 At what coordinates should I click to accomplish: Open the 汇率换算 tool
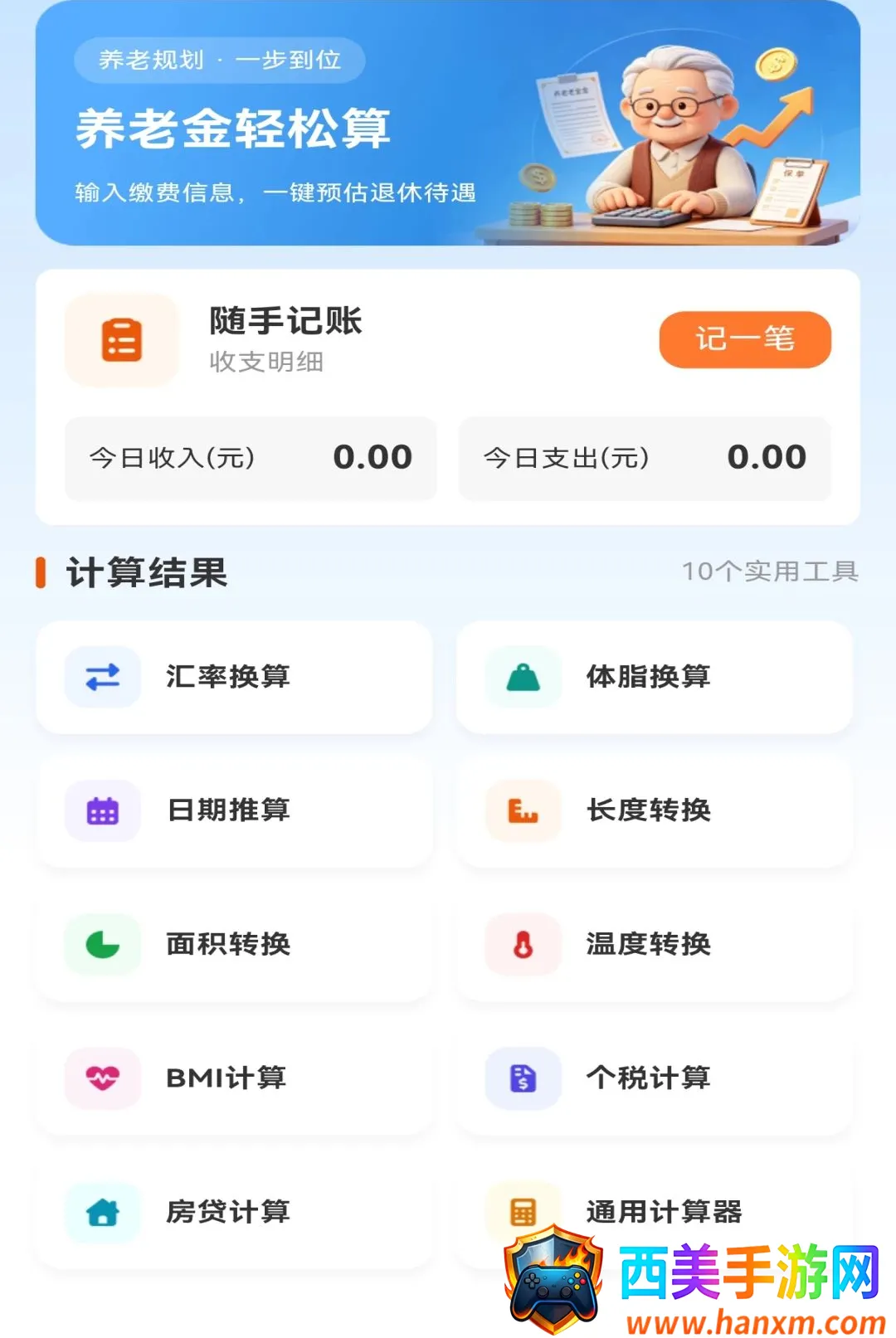point(235,677)
